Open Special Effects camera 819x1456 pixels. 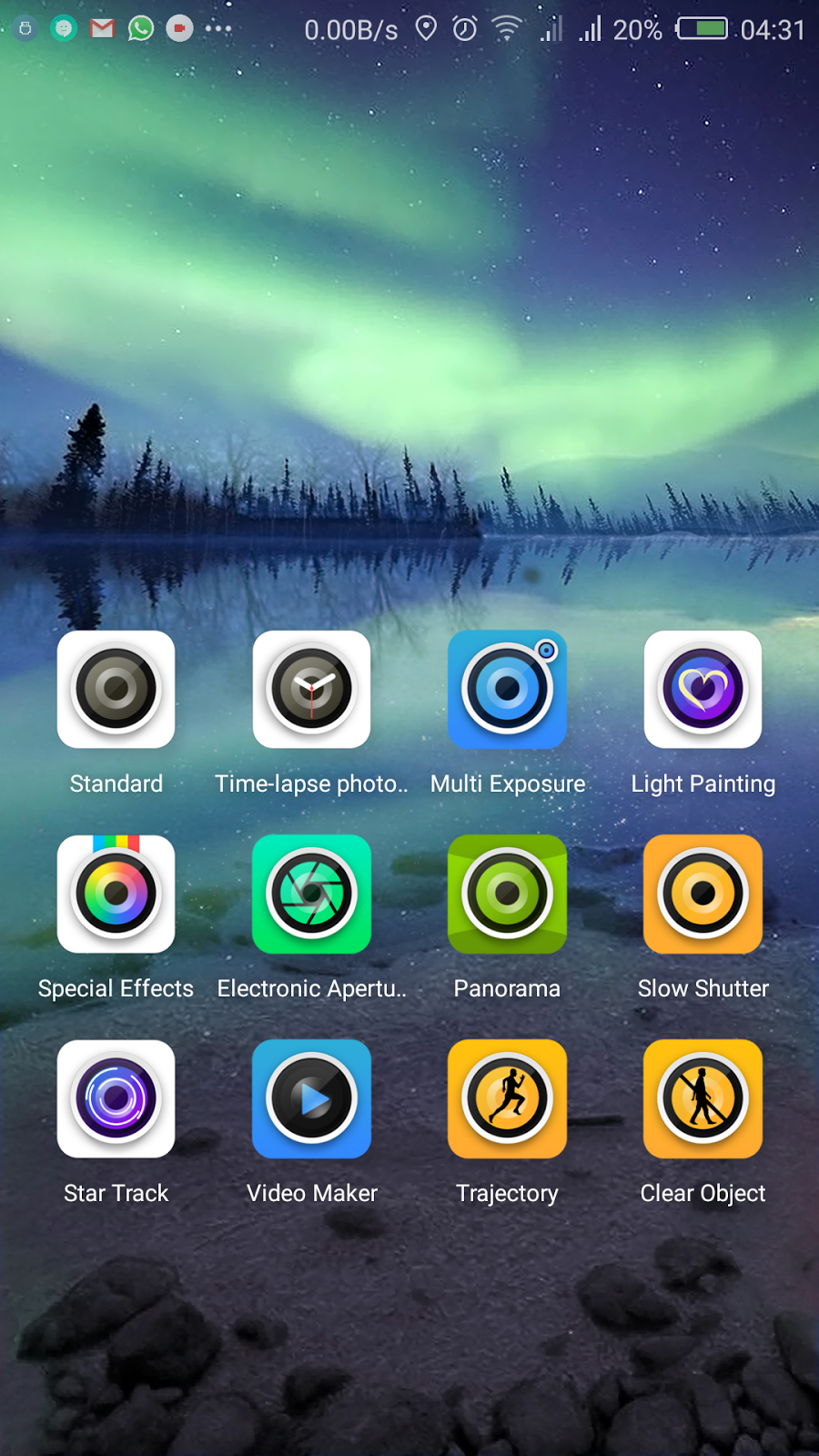[116, 894]
